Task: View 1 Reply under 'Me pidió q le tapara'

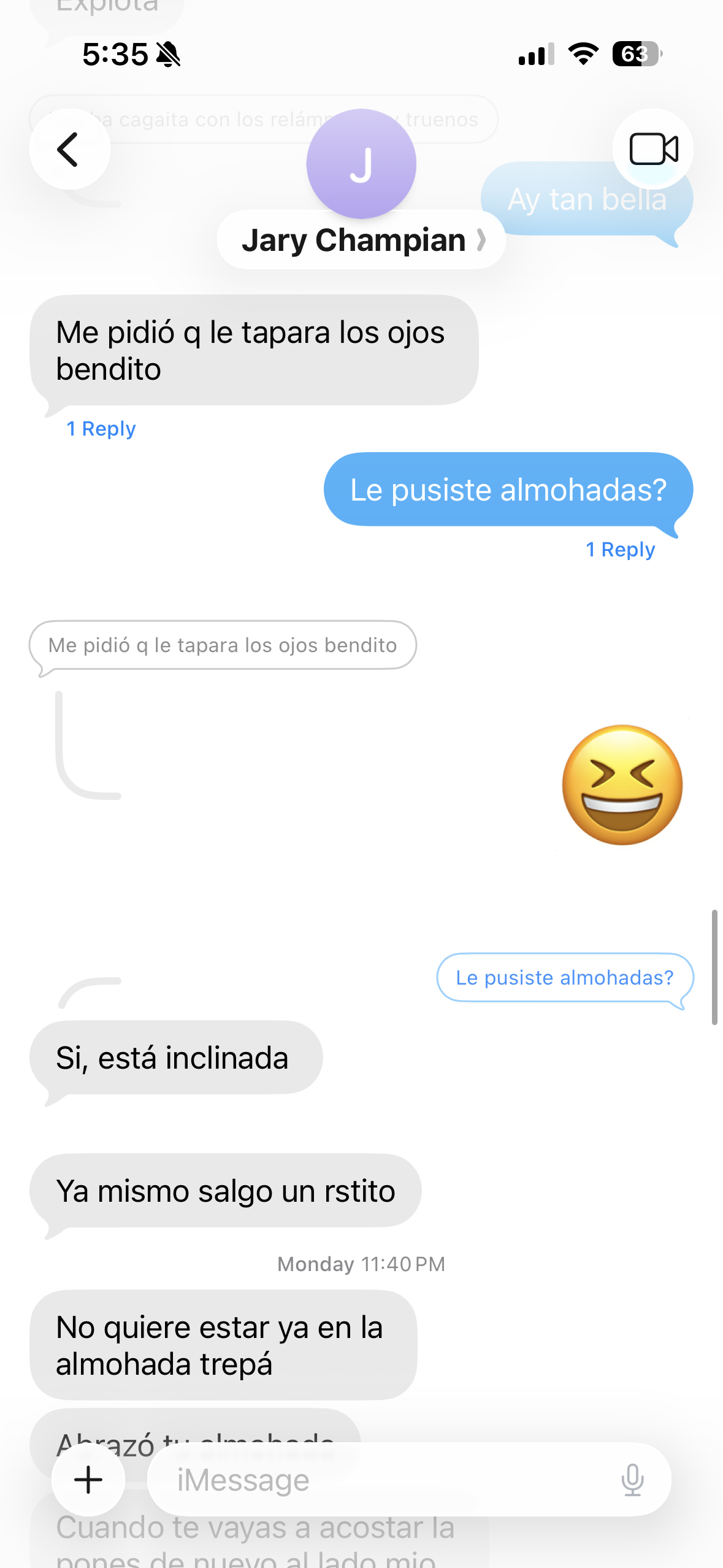Action: 101,429
